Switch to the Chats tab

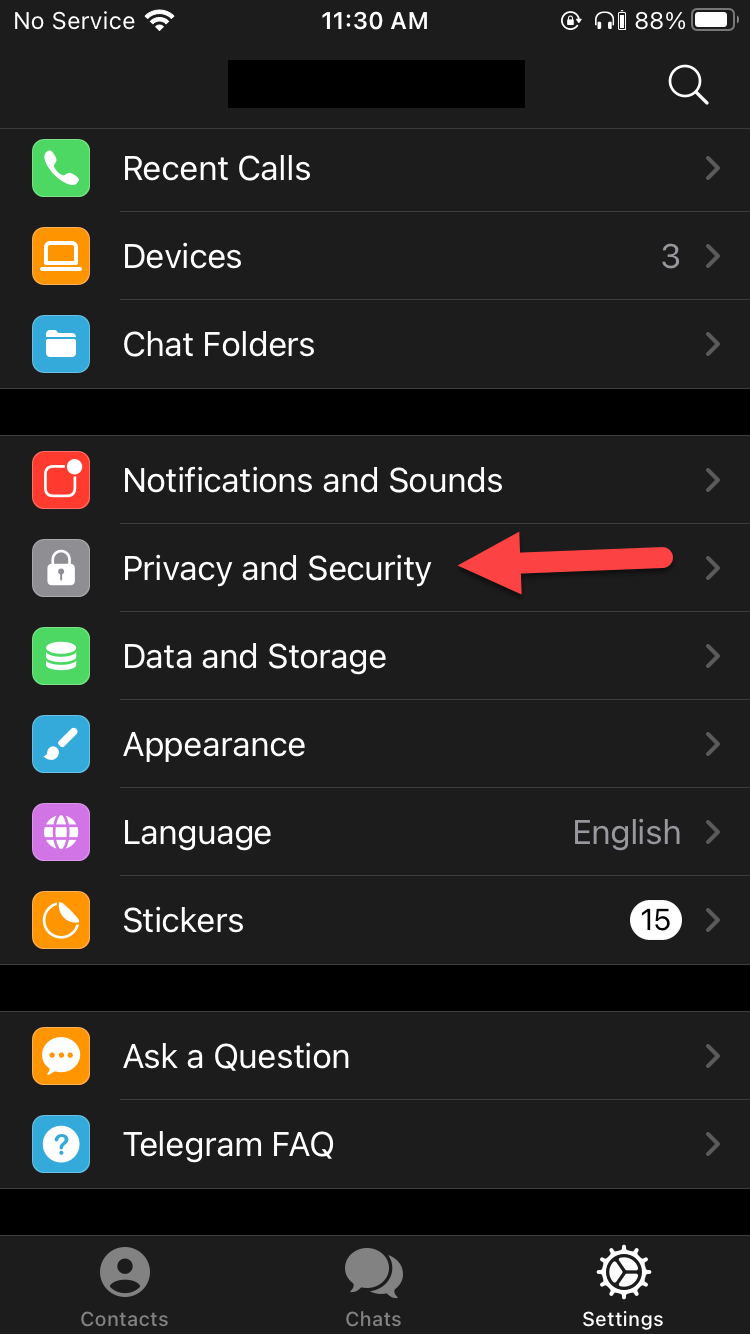coord(374,1288)
